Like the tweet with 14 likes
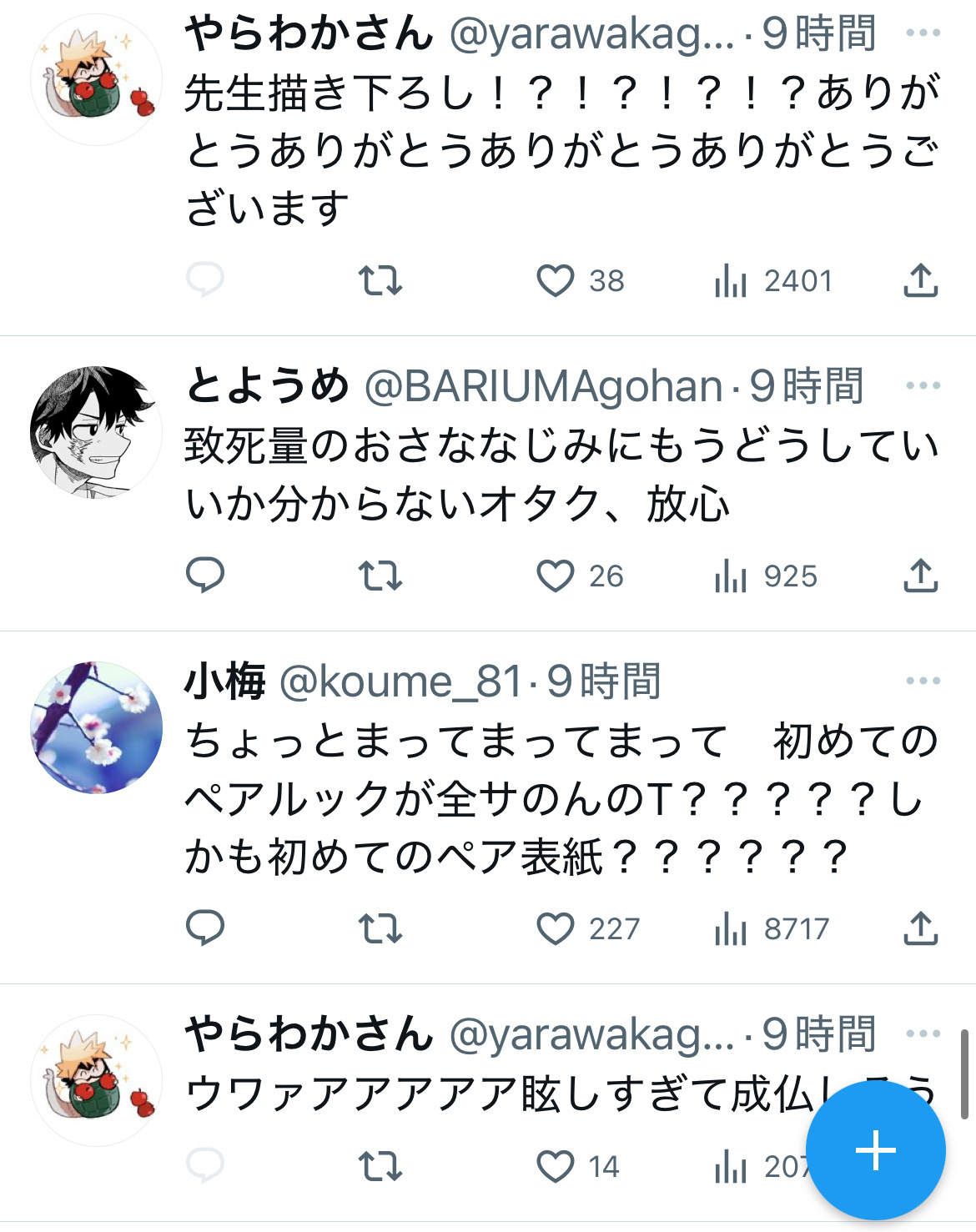This screenshot has height=1232, width=976. [x=556, y=1166]
